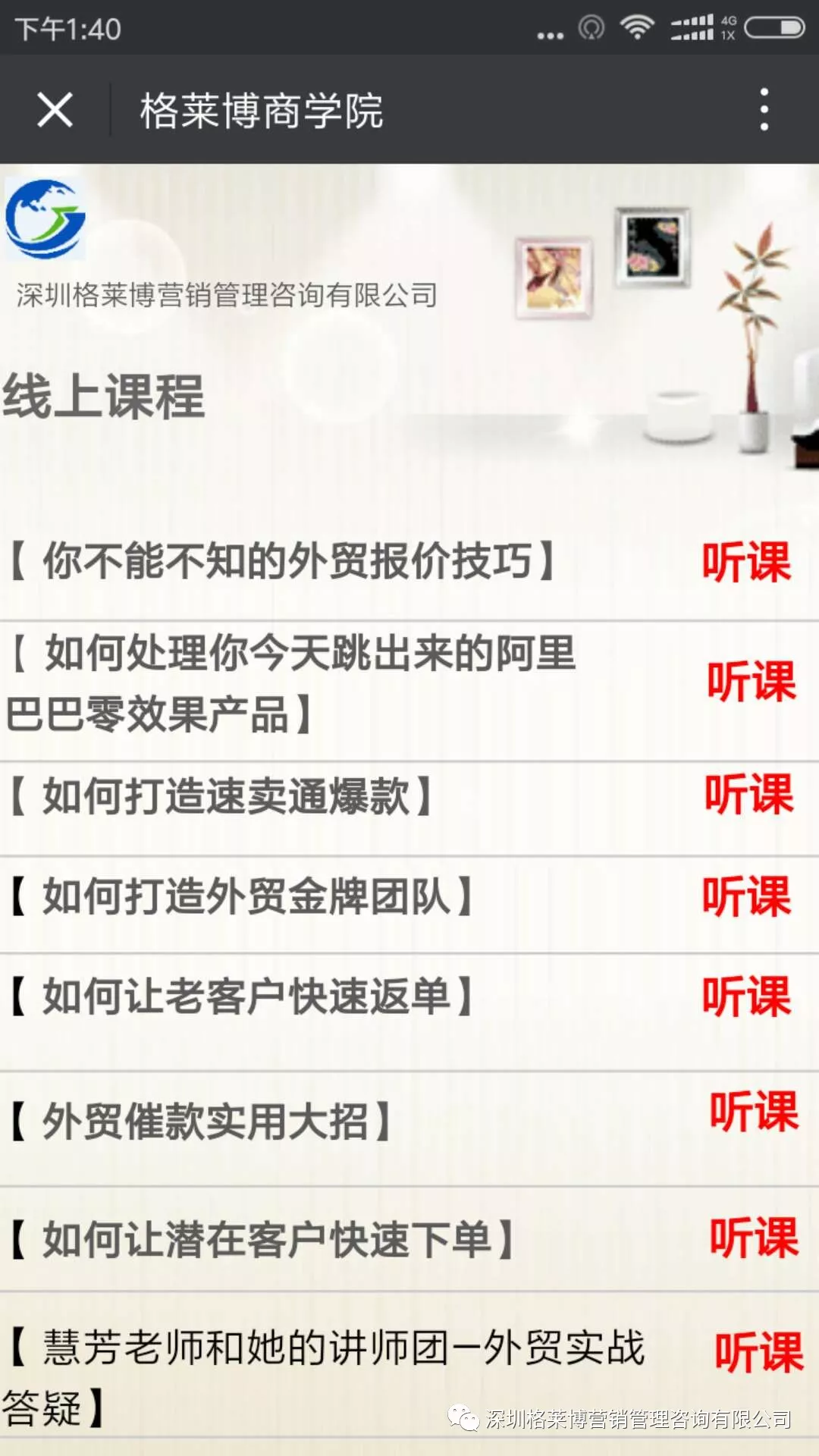Open the three-dot overflow menu

click(764, 109)
